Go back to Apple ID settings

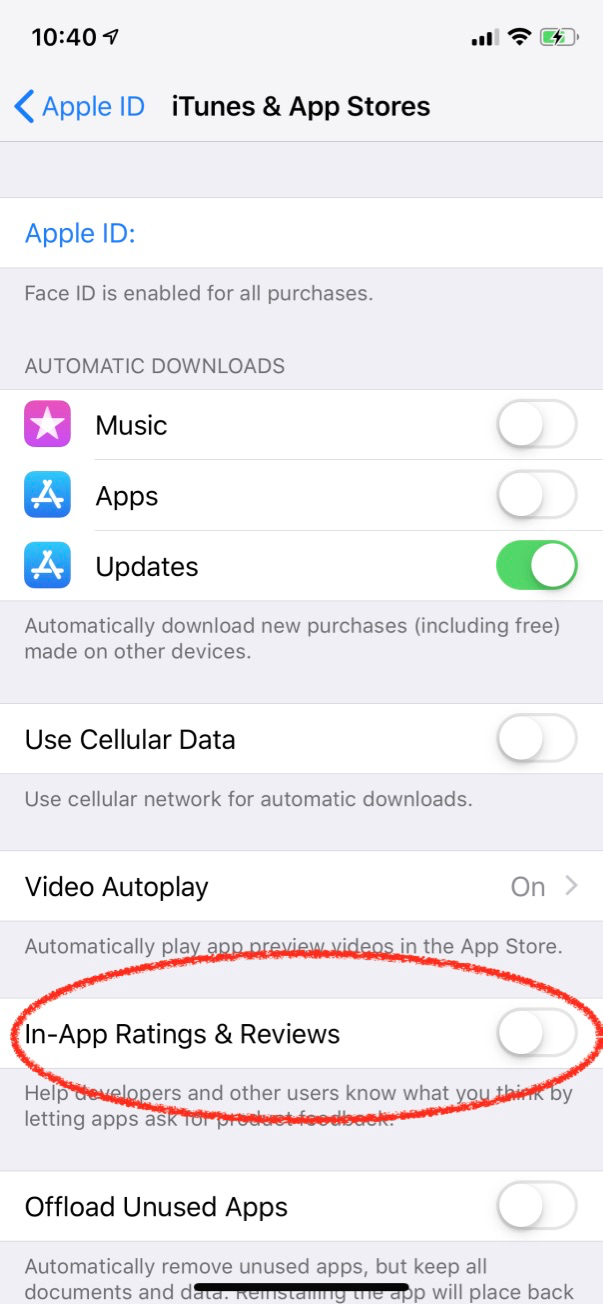pos(80,107)
